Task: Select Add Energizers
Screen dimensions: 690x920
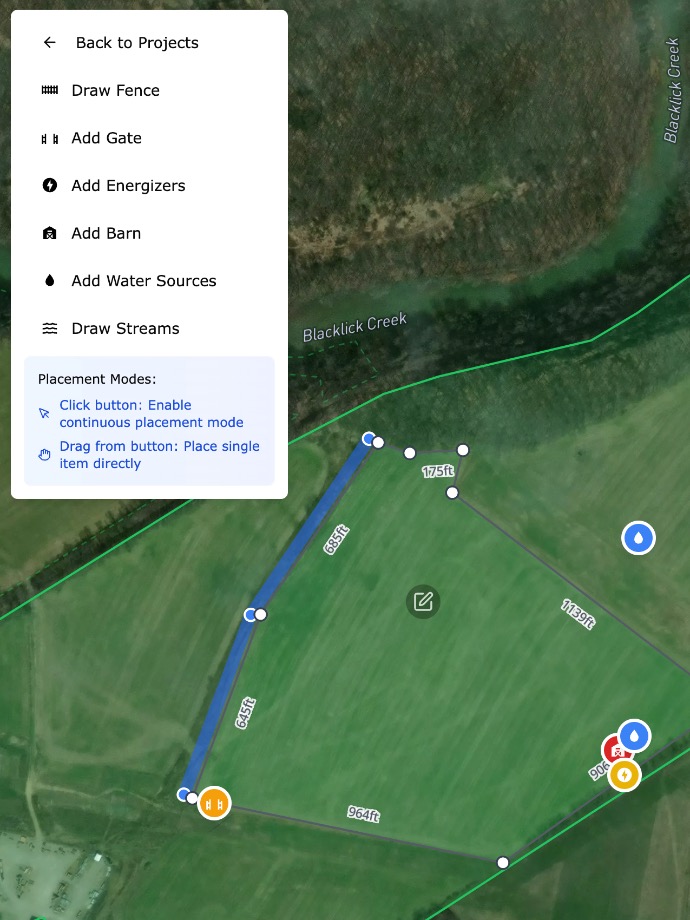Action: point(128,186)
